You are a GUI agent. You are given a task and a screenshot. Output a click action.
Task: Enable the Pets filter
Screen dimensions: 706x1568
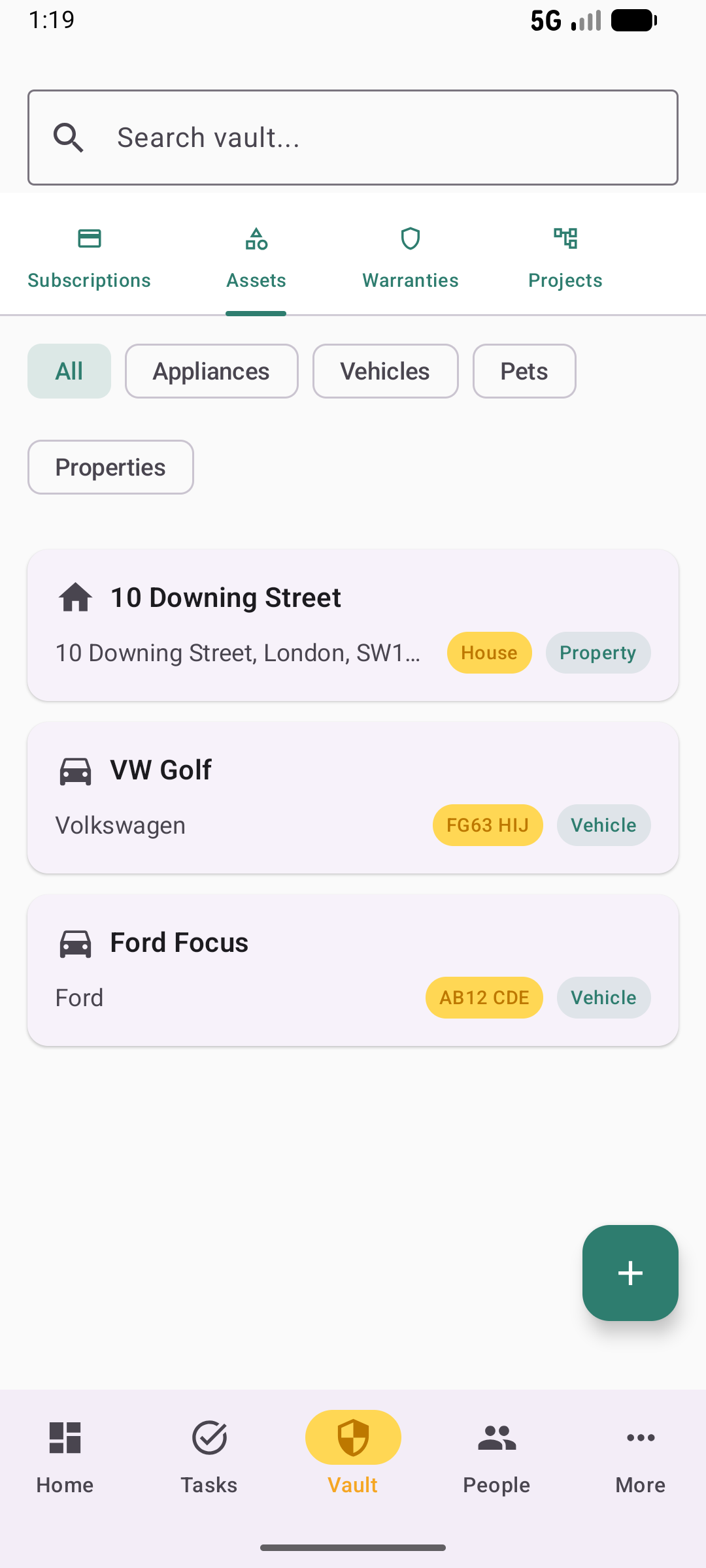[524, 371]
